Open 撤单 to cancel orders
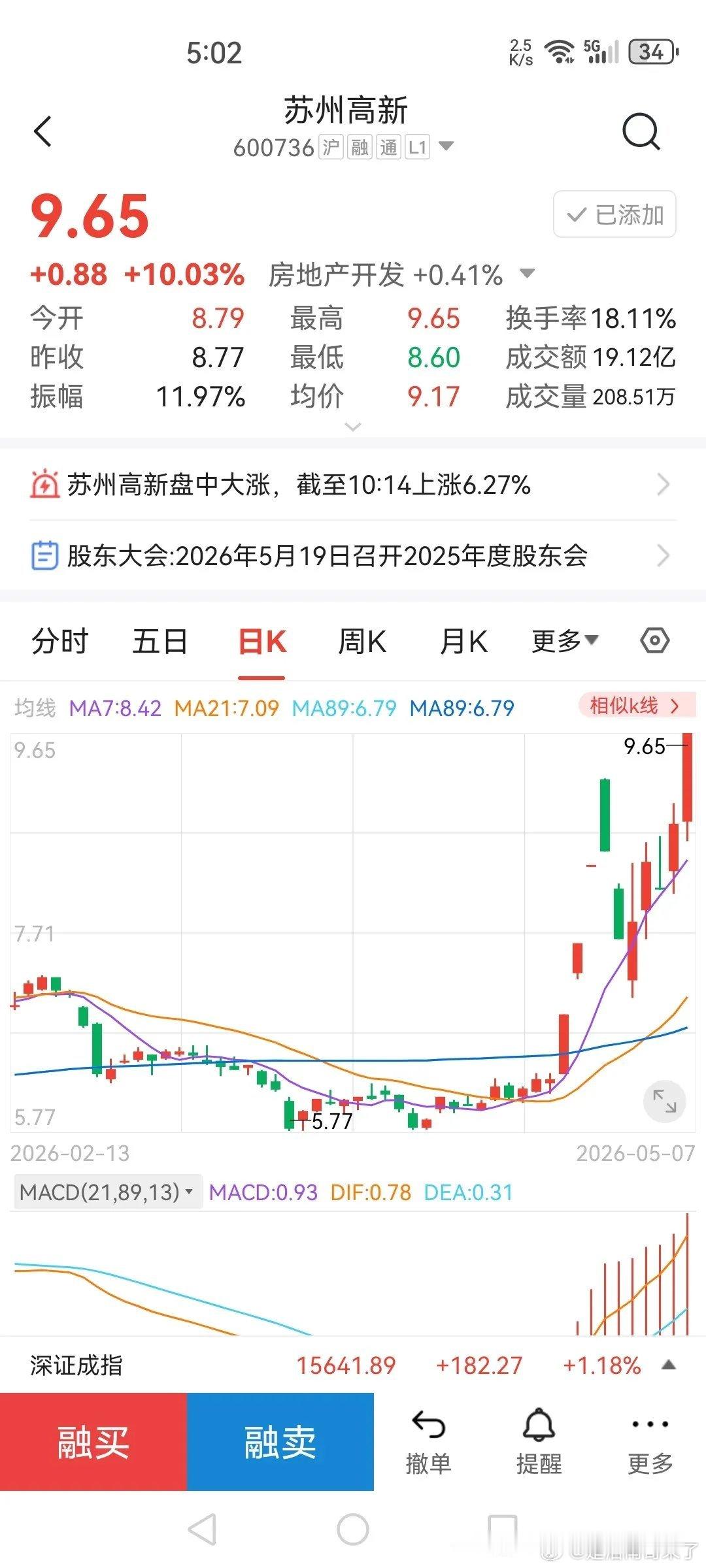 [429, 1443]
